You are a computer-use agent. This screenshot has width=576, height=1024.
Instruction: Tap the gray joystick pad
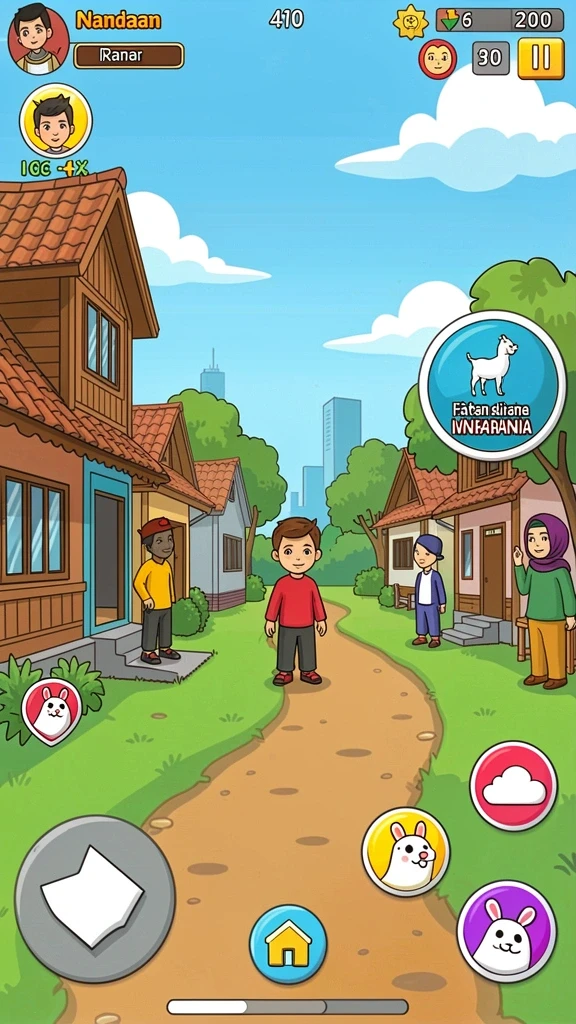pyautogui.click(x=95, y=897)
